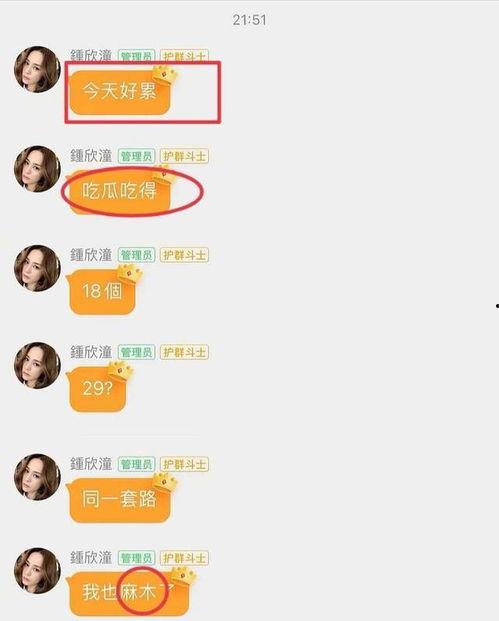The height and width of the screenshot is (621, 499).
Task: Open sender avatar beside the 29? message
Action: coord(38,366)
